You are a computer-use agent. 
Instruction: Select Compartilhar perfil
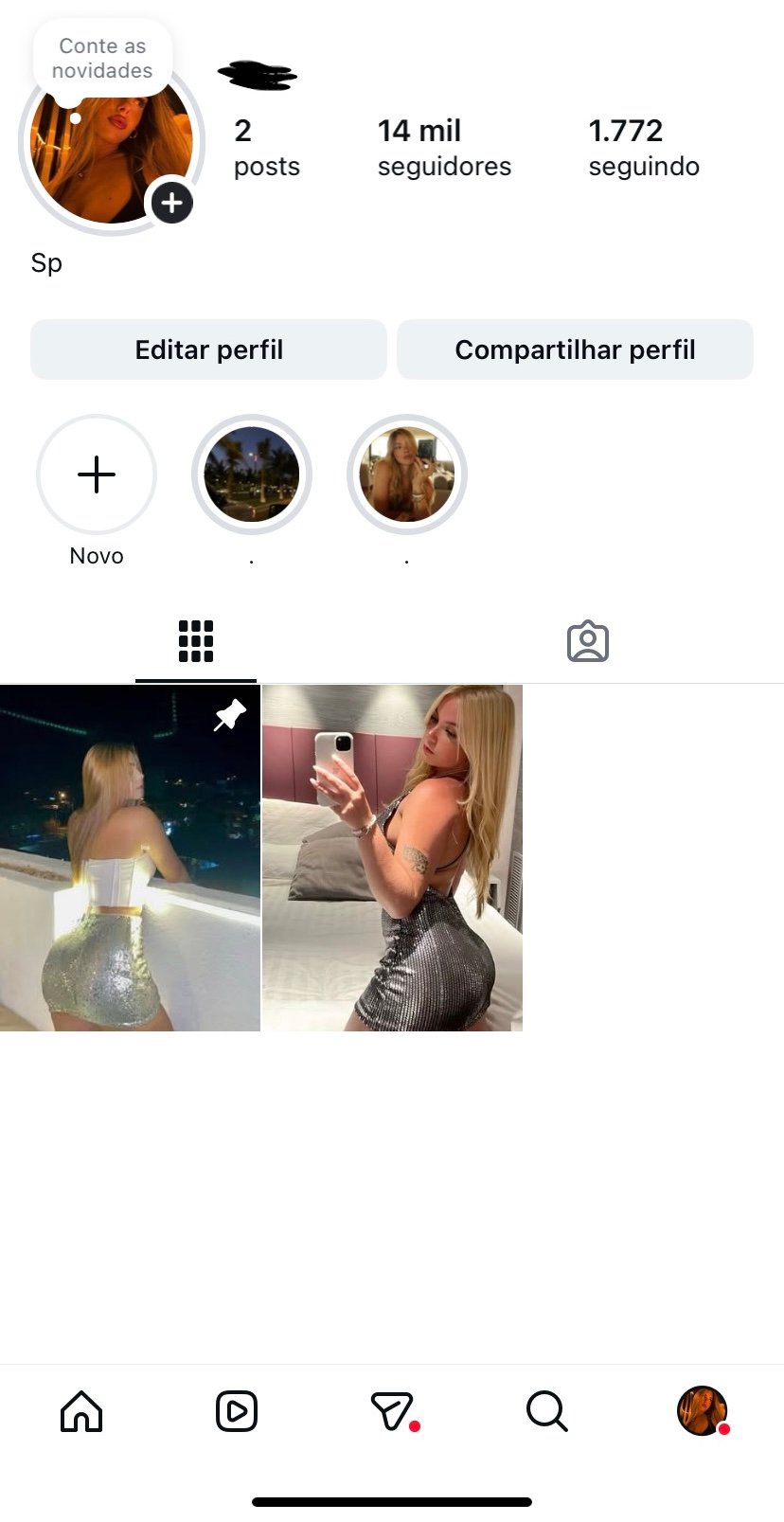[x=575, y=349]
